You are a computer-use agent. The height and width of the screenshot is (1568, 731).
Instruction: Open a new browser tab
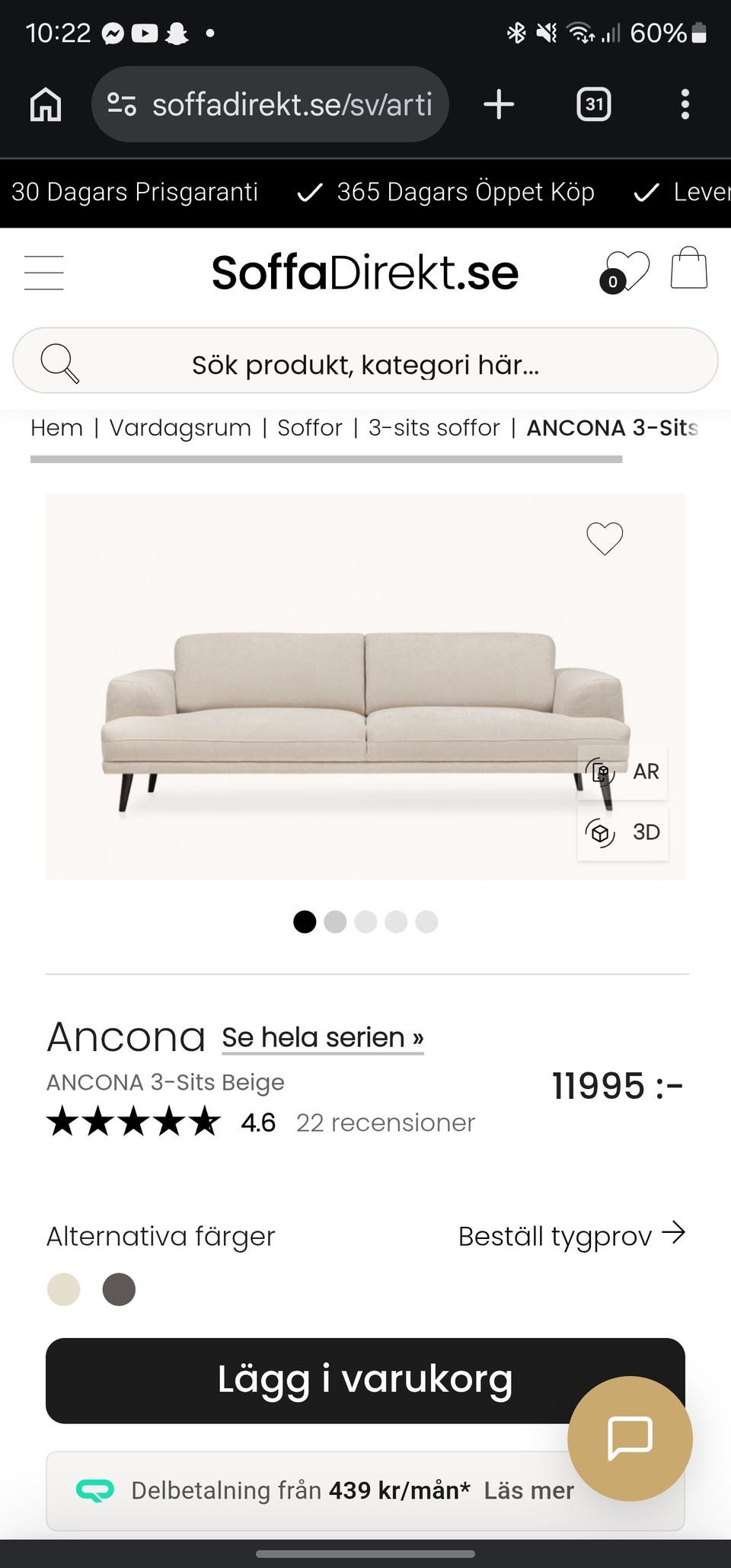tap(499, 104)
